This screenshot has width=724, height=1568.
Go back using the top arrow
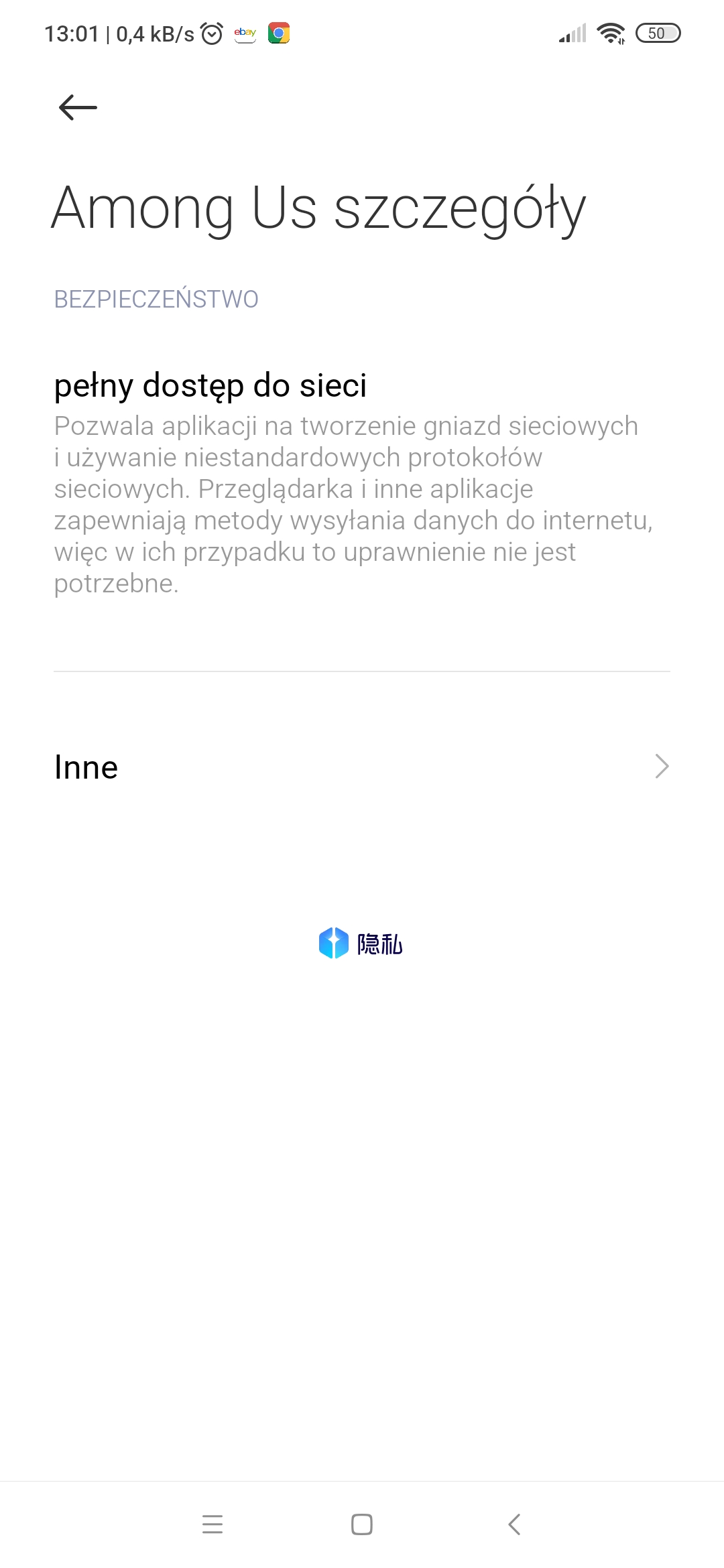[x=78, y=107]
